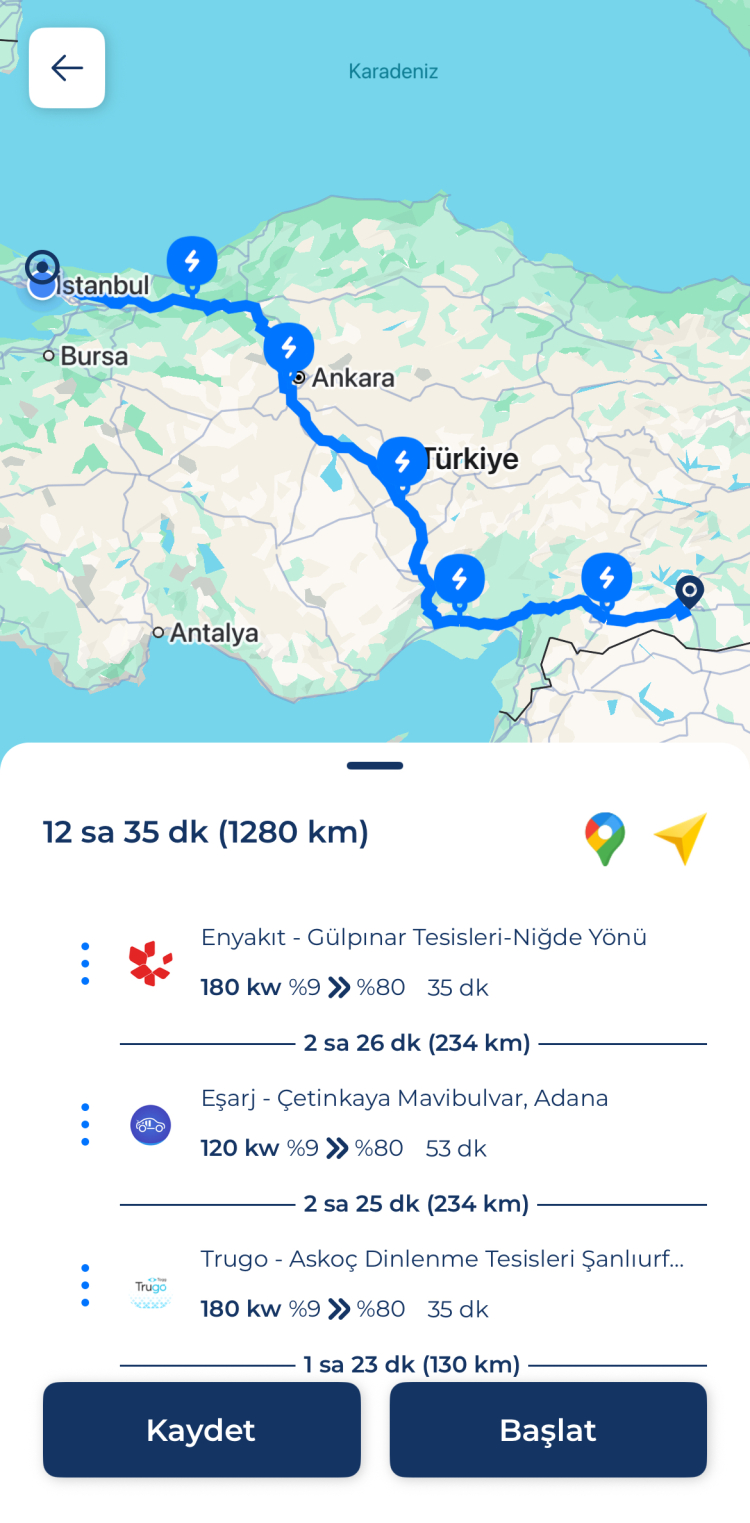Open options for Trugo Askoç Dinlenme stop
Image resolution: width=750 pixels, height=1523 pixels.
85,1285
